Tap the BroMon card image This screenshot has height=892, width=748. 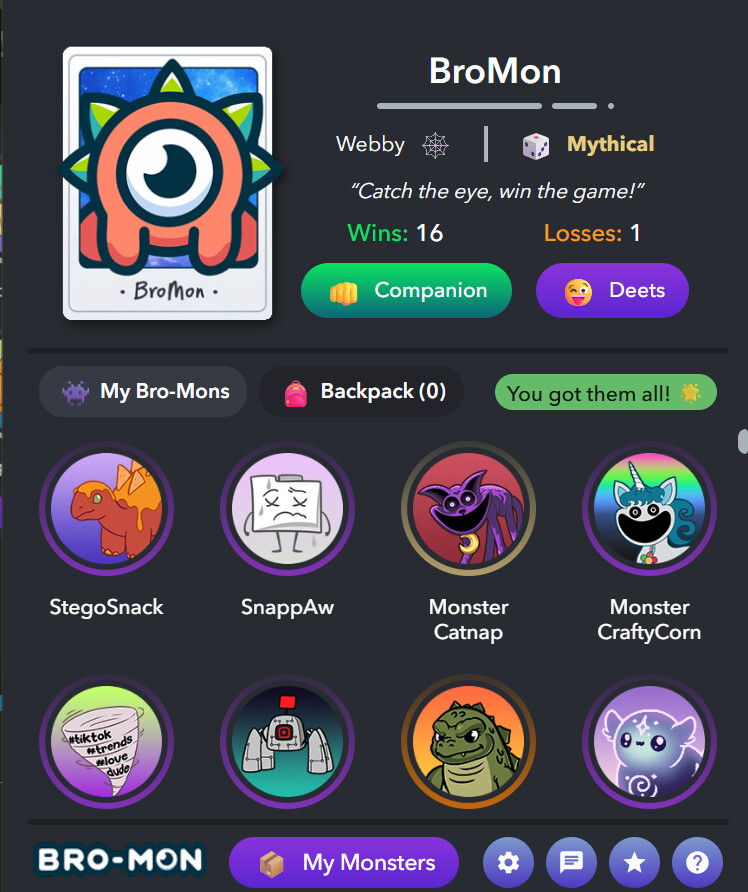click(167, 183)
